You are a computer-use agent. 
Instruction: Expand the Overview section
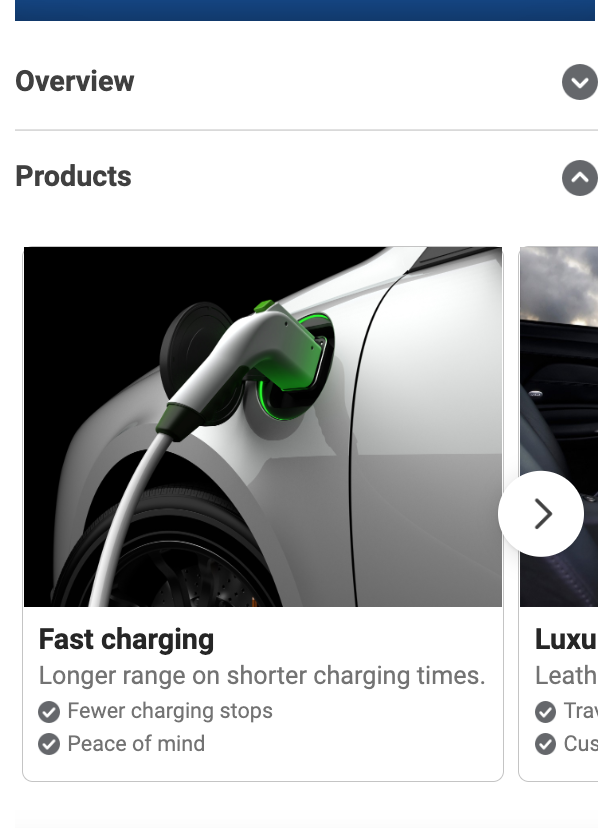pos(579,82)
